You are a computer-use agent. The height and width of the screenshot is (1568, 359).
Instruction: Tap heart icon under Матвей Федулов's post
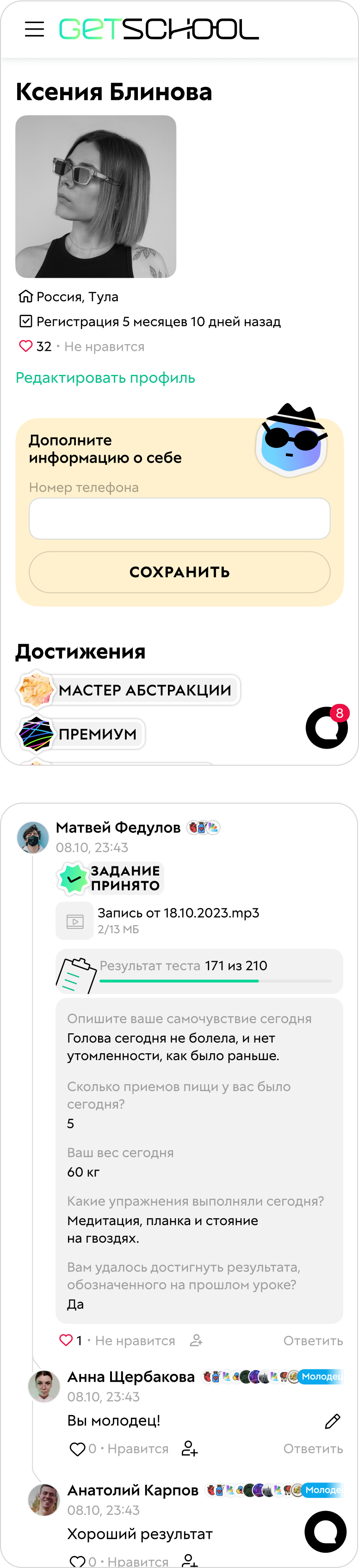tap(66, 1340)
